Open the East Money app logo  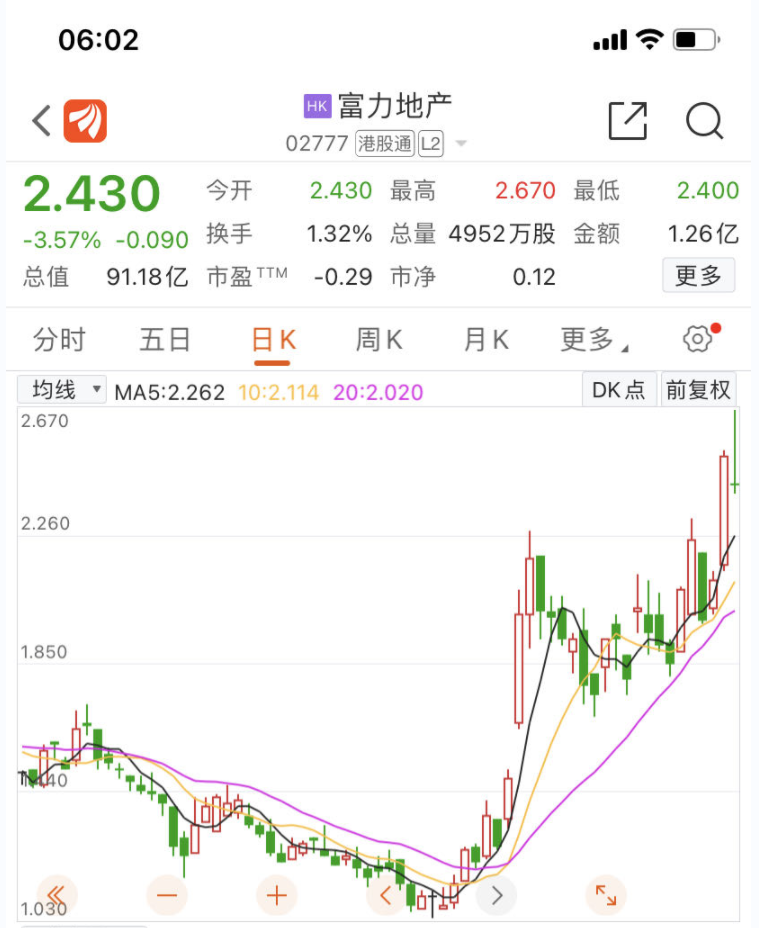[85, 120]
